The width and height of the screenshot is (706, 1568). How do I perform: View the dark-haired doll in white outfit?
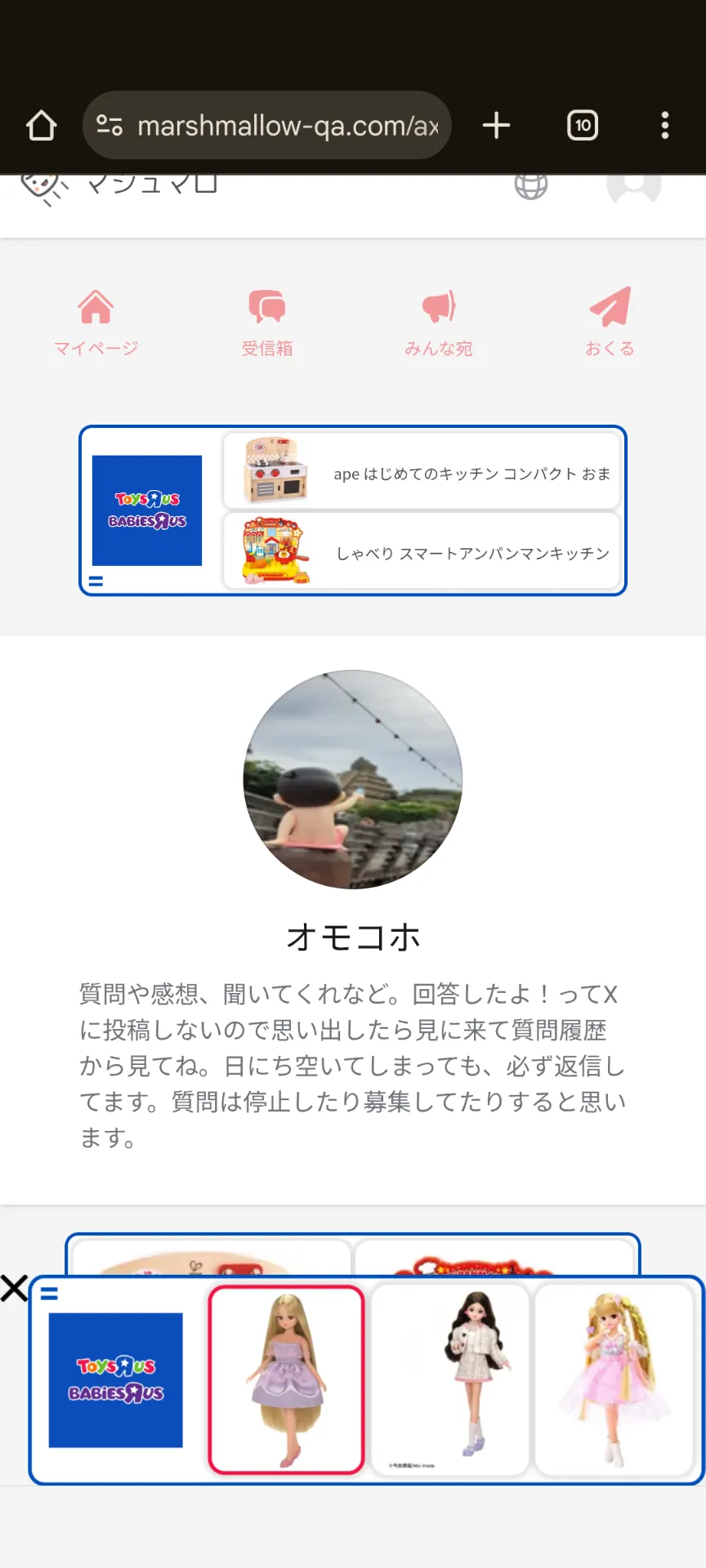click(449, 1379)
